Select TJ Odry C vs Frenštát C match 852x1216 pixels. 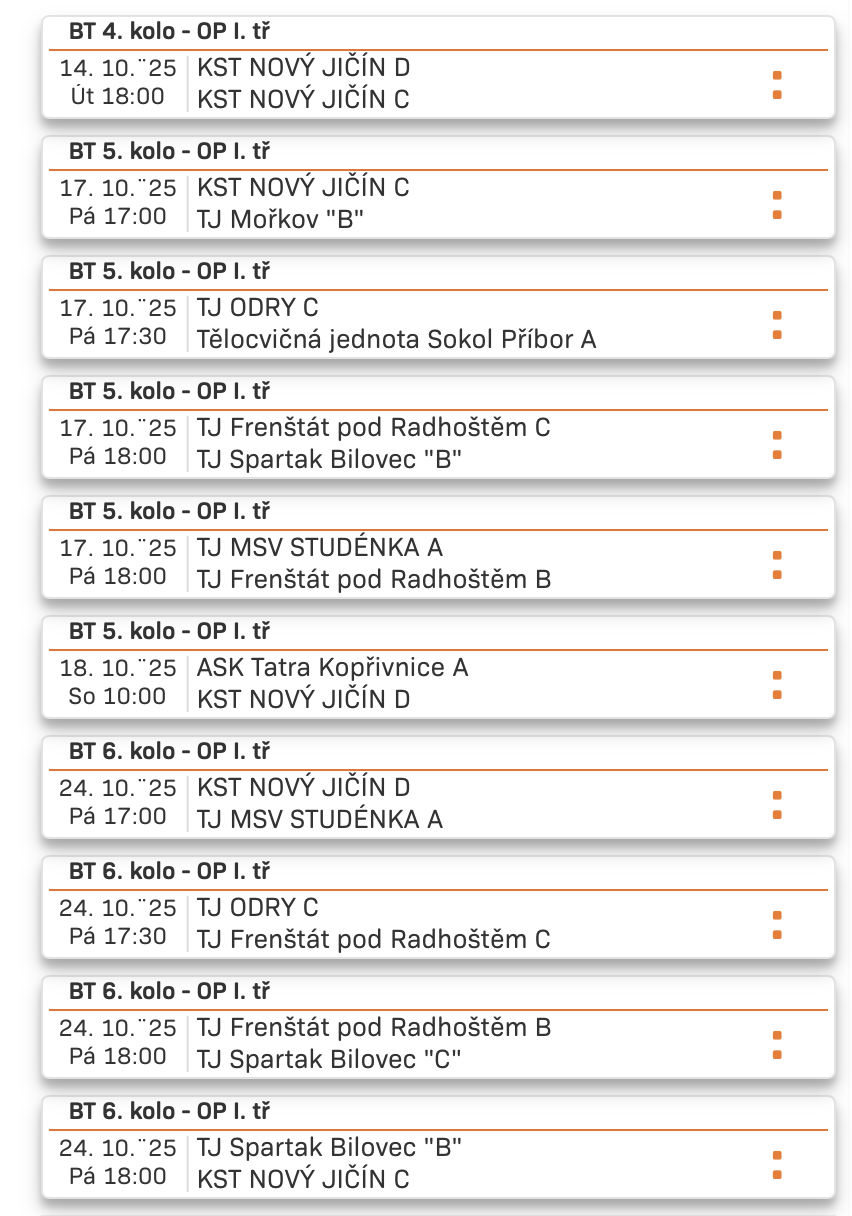(437, 923)
